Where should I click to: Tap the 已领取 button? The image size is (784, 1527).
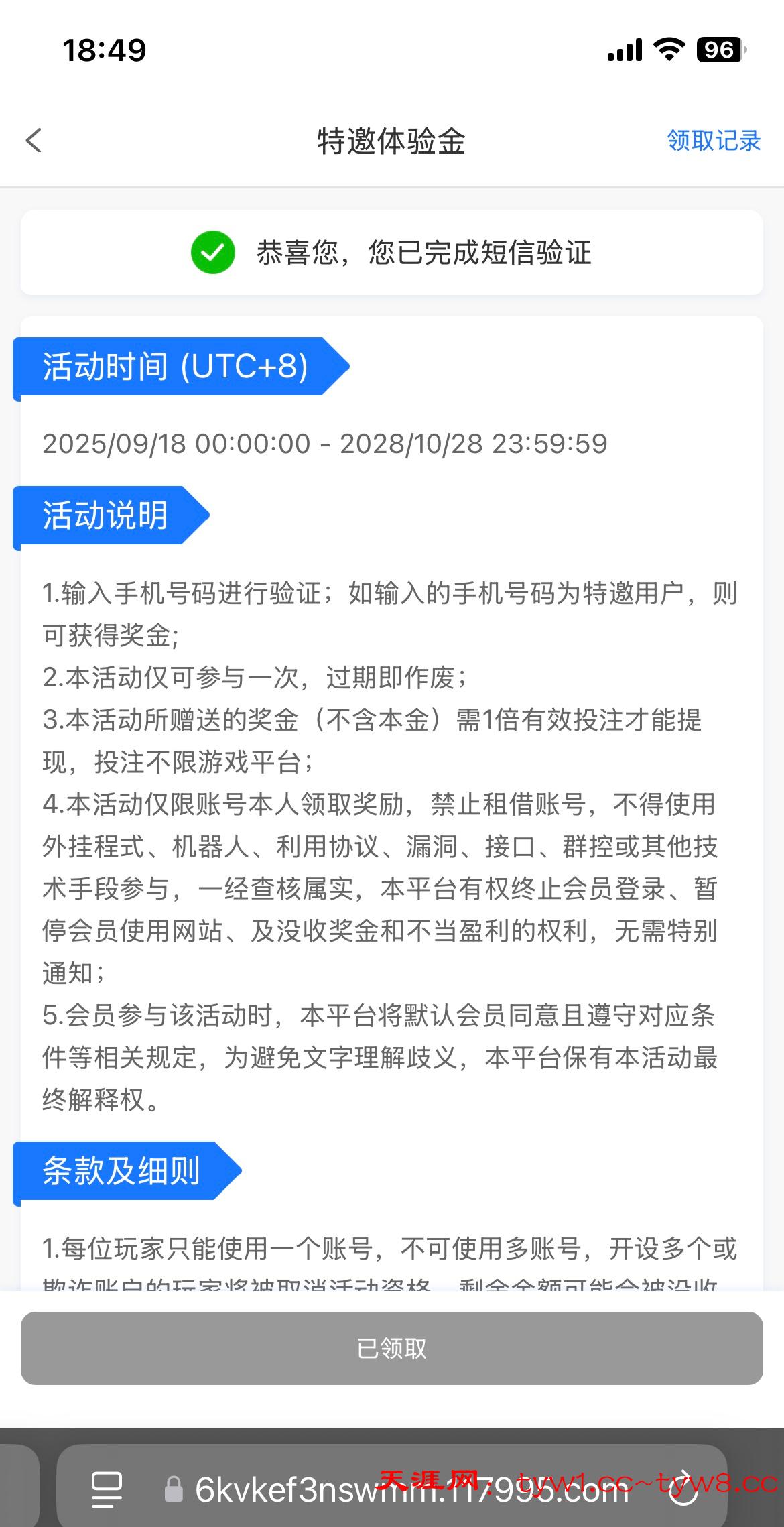(x=391, y=1348)
